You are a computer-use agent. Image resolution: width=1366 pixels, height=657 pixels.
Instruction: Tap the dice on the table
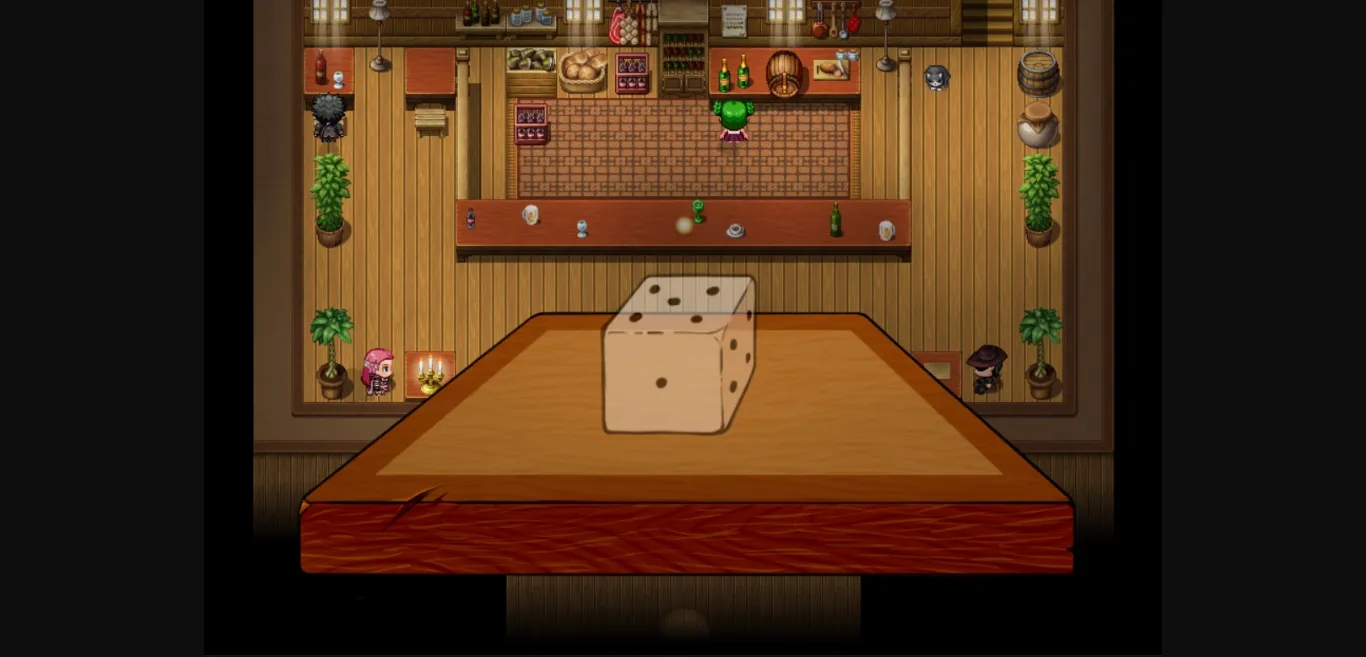click(x=678, y=358)
